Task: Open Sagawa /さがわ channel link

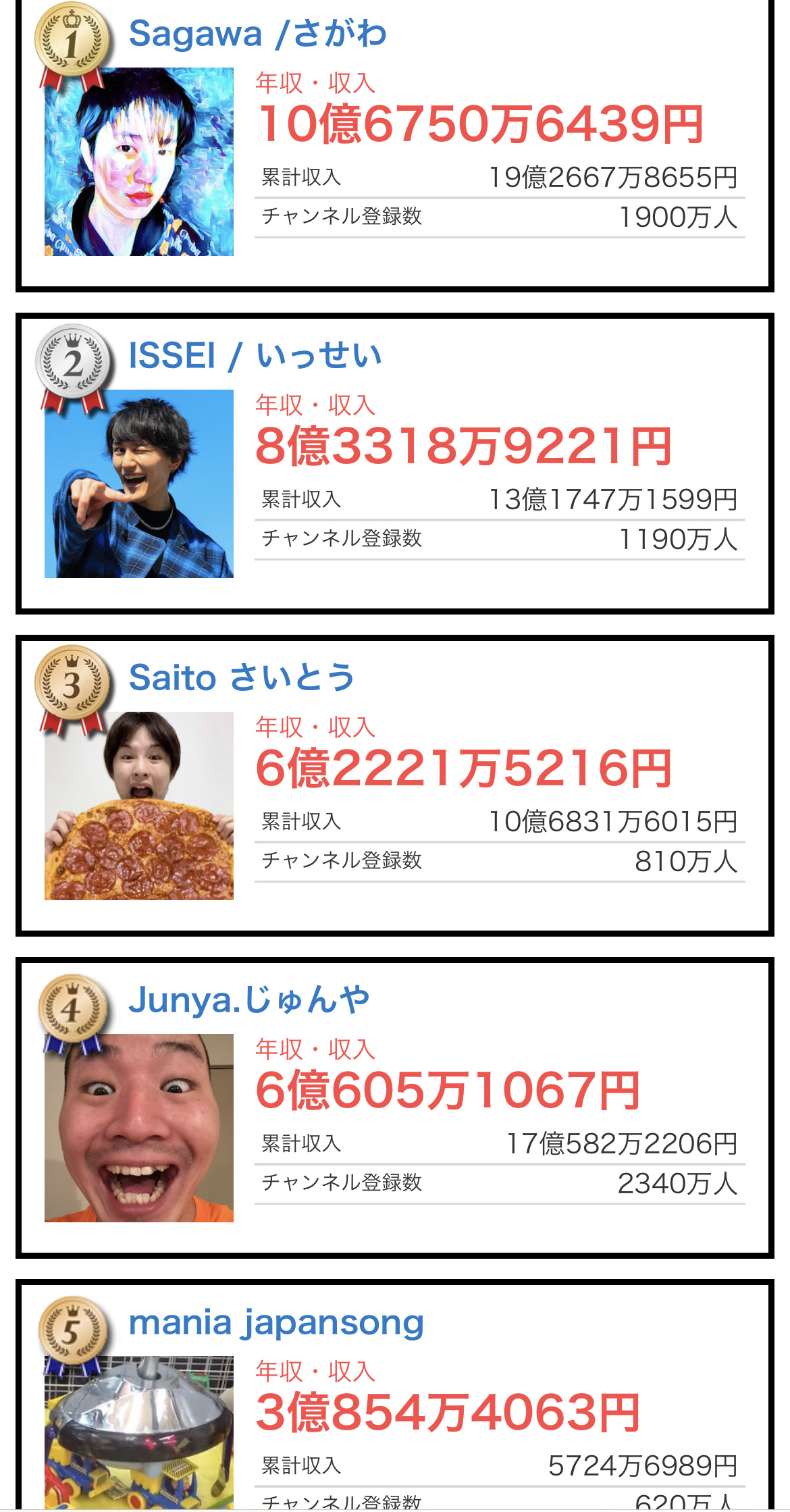Action: click(x=257, y=34)
